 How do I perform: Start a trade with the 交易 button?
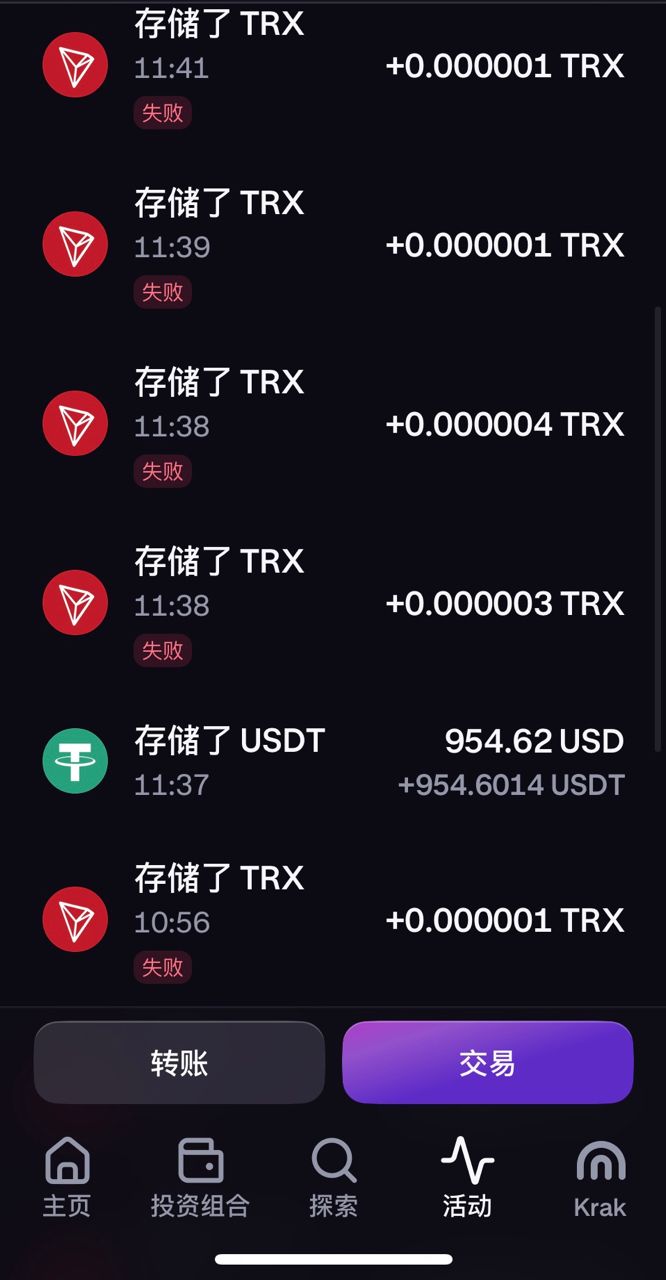click(487, 1063)
